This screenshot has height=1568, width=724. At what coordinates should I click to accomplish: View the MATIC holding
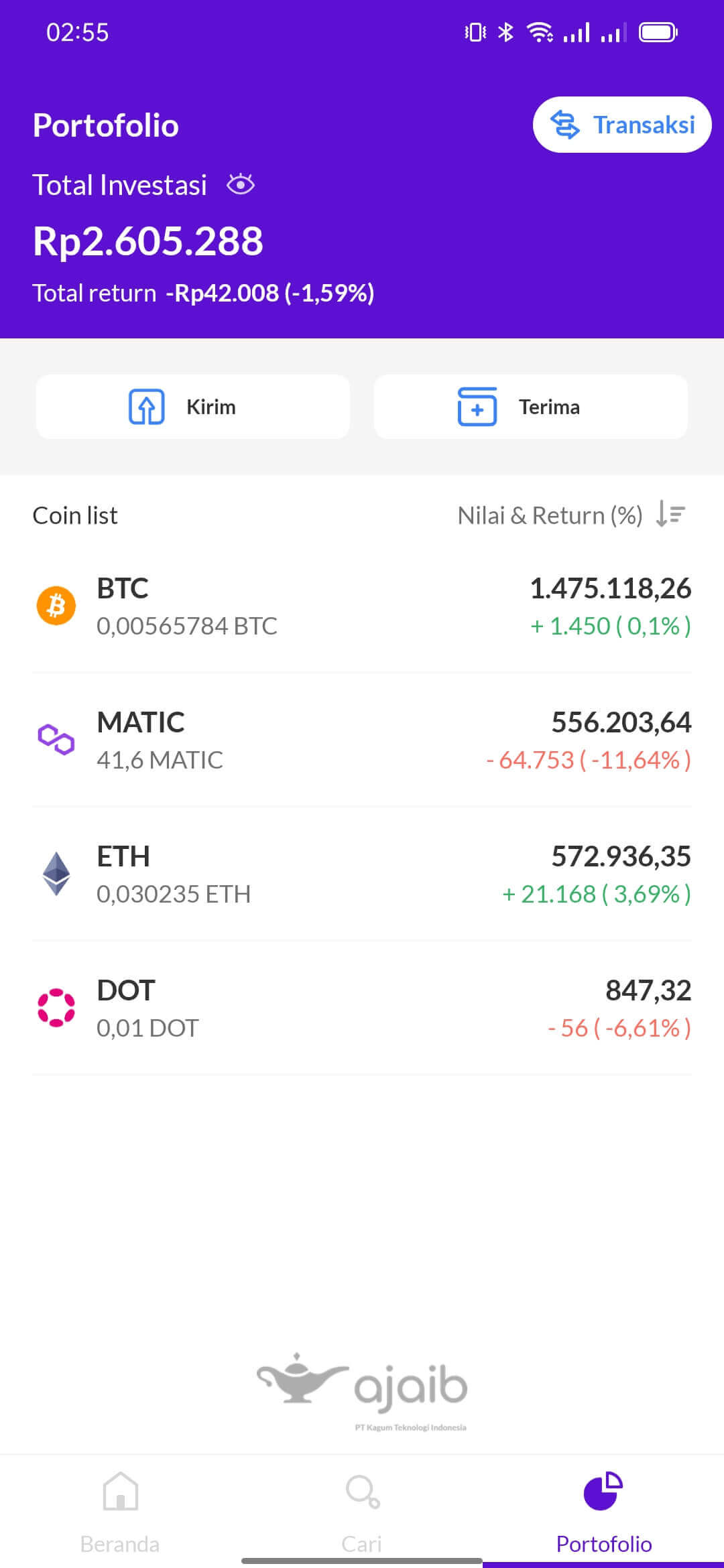pyautogui.click(x=362, y=740)
